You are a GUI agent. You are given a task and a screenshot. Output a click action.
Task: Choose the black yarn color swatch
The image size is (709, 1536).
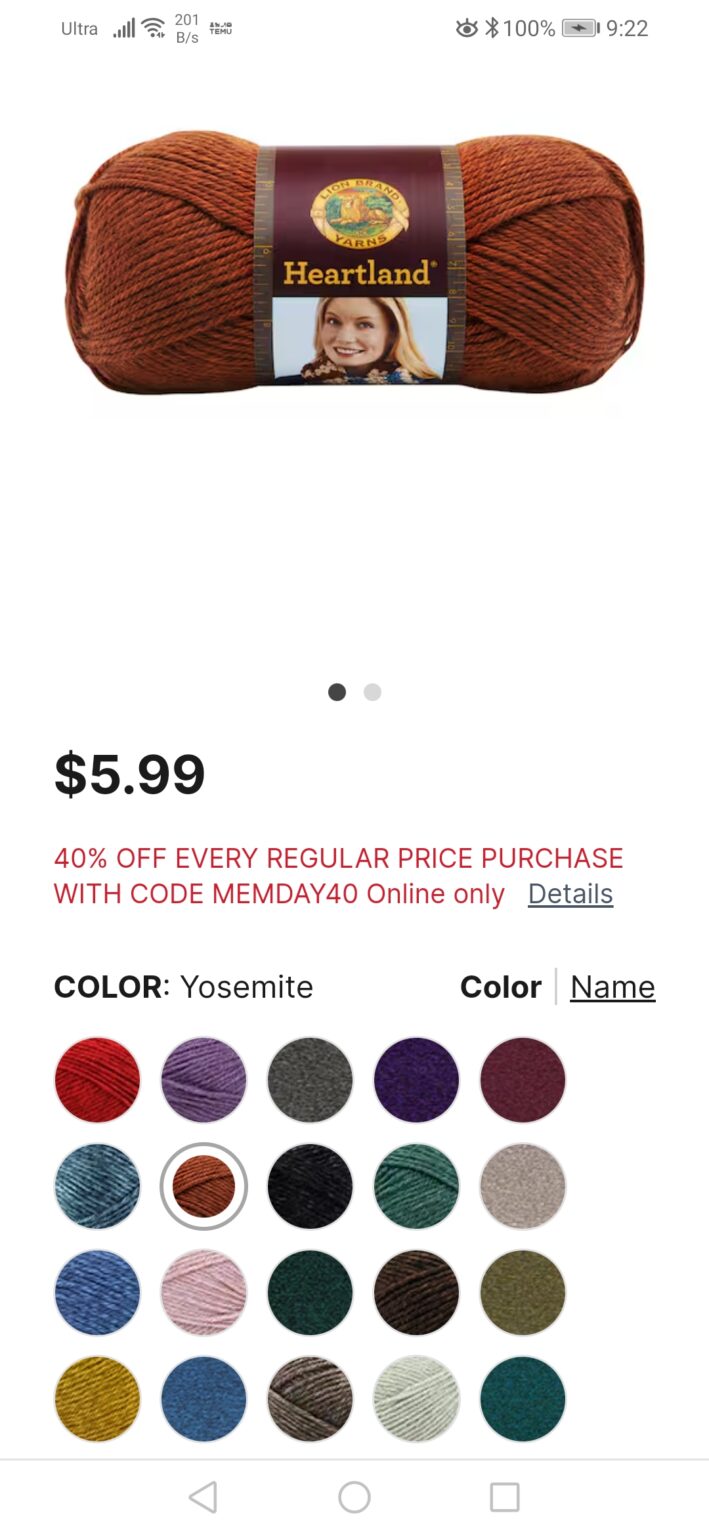coord(310,1186)
